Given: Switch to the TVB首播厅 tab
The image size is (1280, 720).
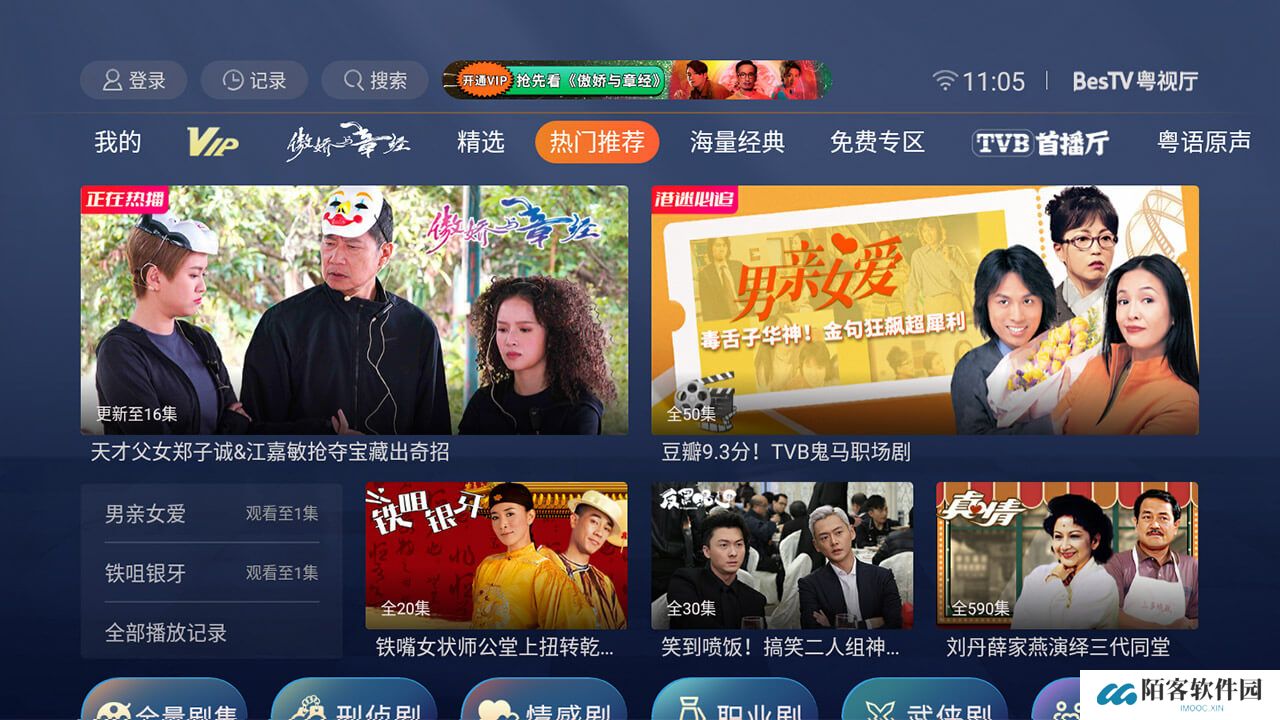Looking at the screenshot, I should point(1040,143).
